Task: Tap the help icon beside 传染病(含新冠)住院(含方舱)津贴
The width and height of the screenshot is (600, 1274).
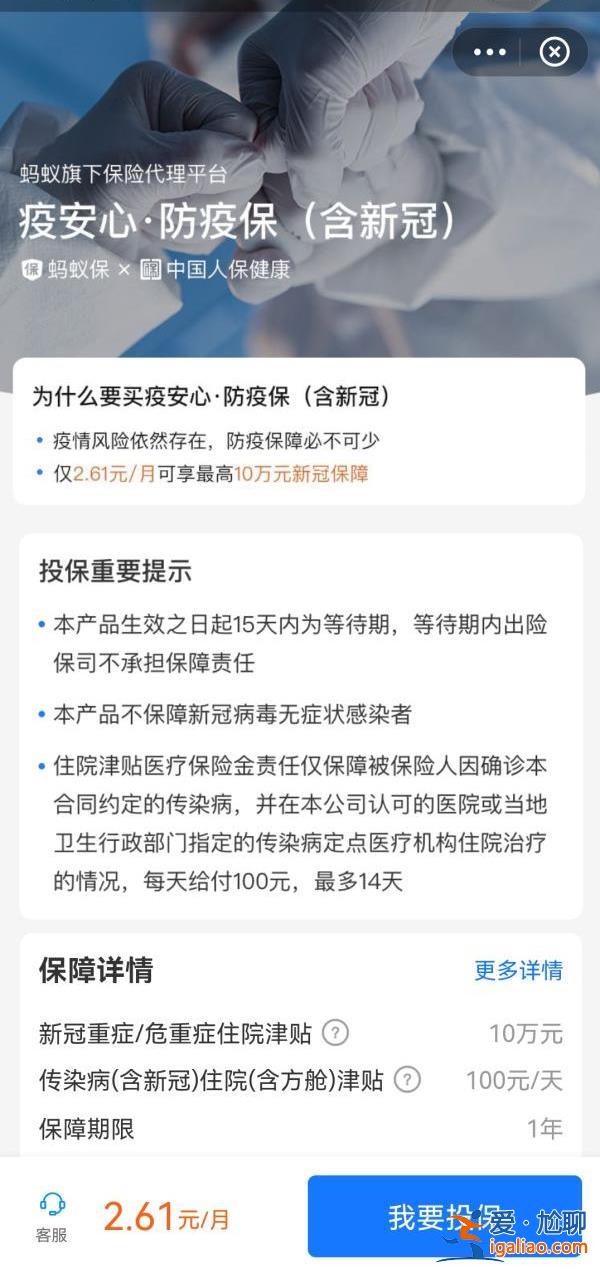Action: point(407,1080)
